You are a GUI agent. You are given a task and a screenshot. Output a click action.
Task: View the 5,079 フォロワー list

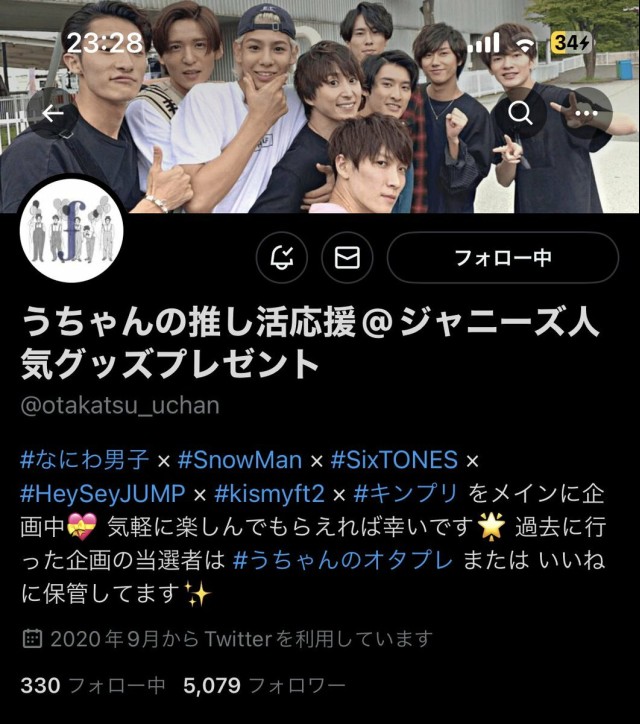(263, 687)
